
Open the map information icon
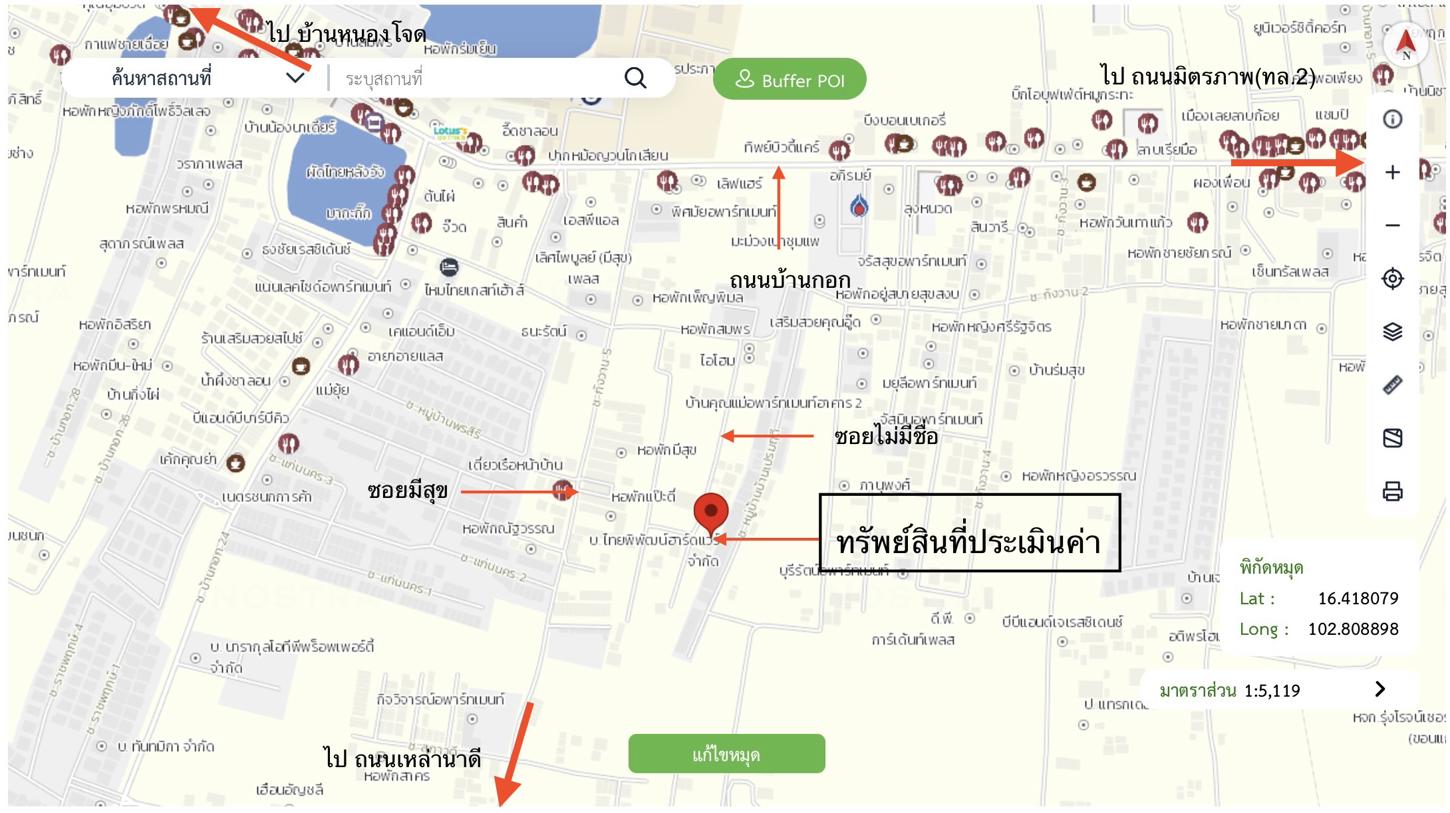[1392, 119]
